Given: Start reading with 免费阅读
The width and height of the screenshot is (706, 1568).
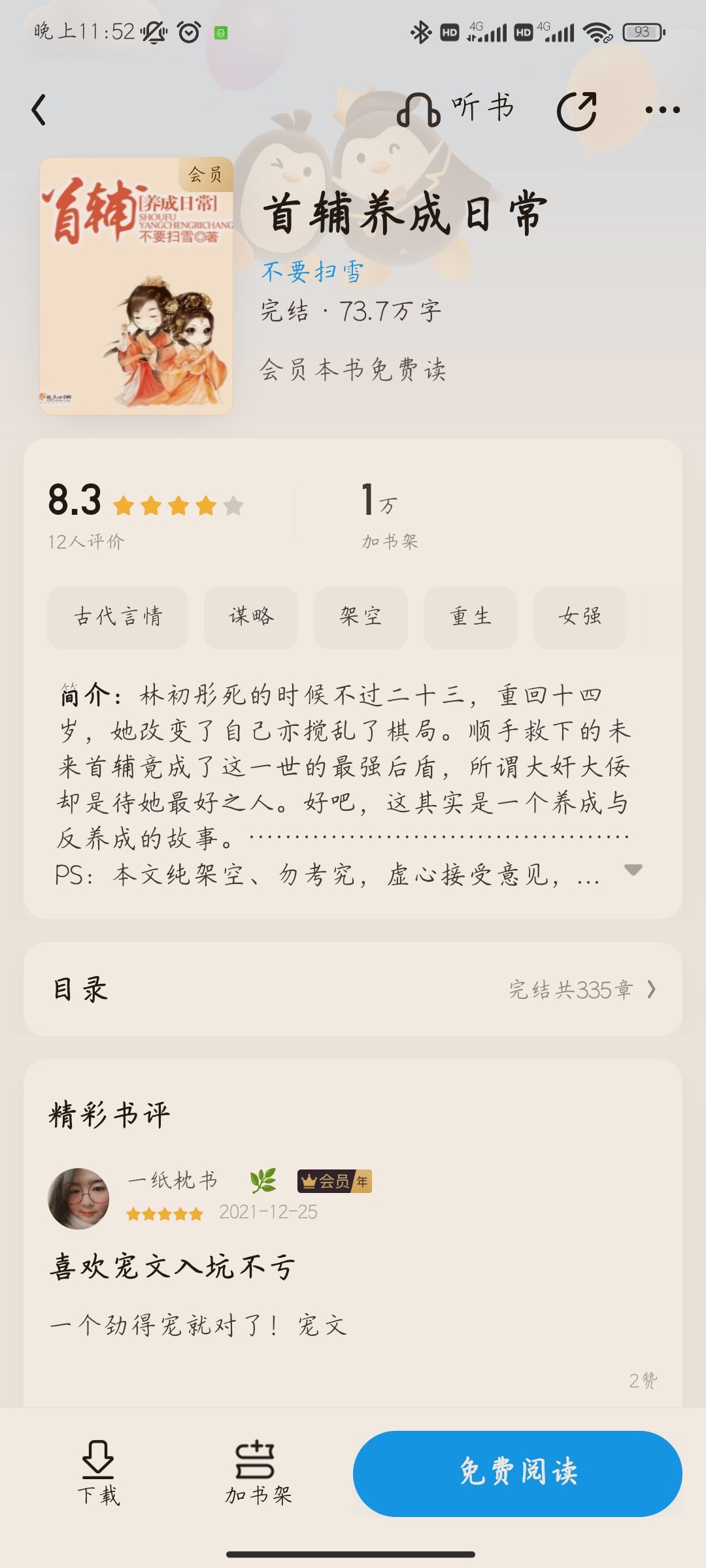Looking at the screenshot, I should pyautogui.click(x=518, y=1473).
